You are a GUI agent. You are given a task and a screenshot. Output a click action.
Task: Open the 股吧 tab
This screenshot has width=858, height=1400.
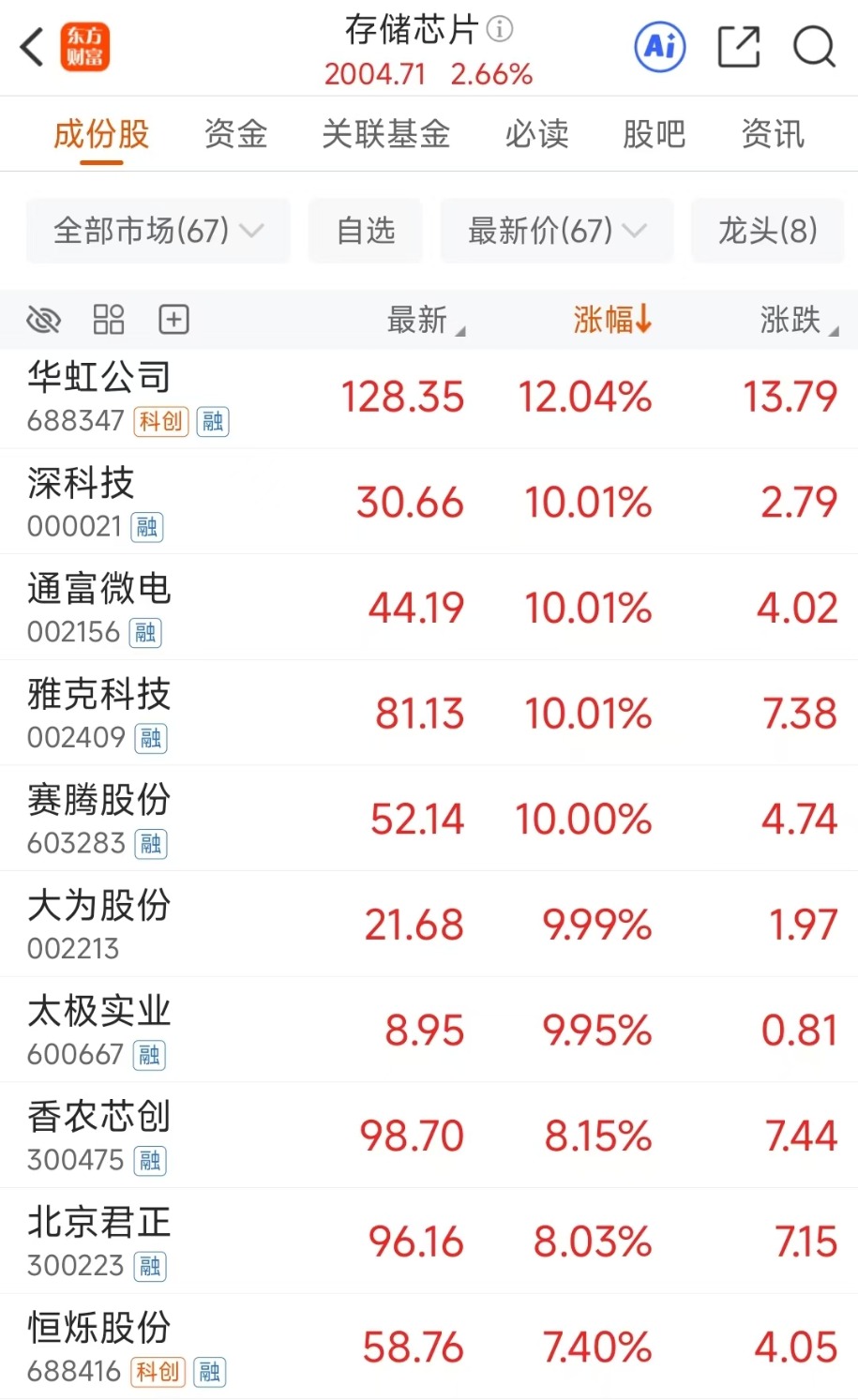(654, 134)
